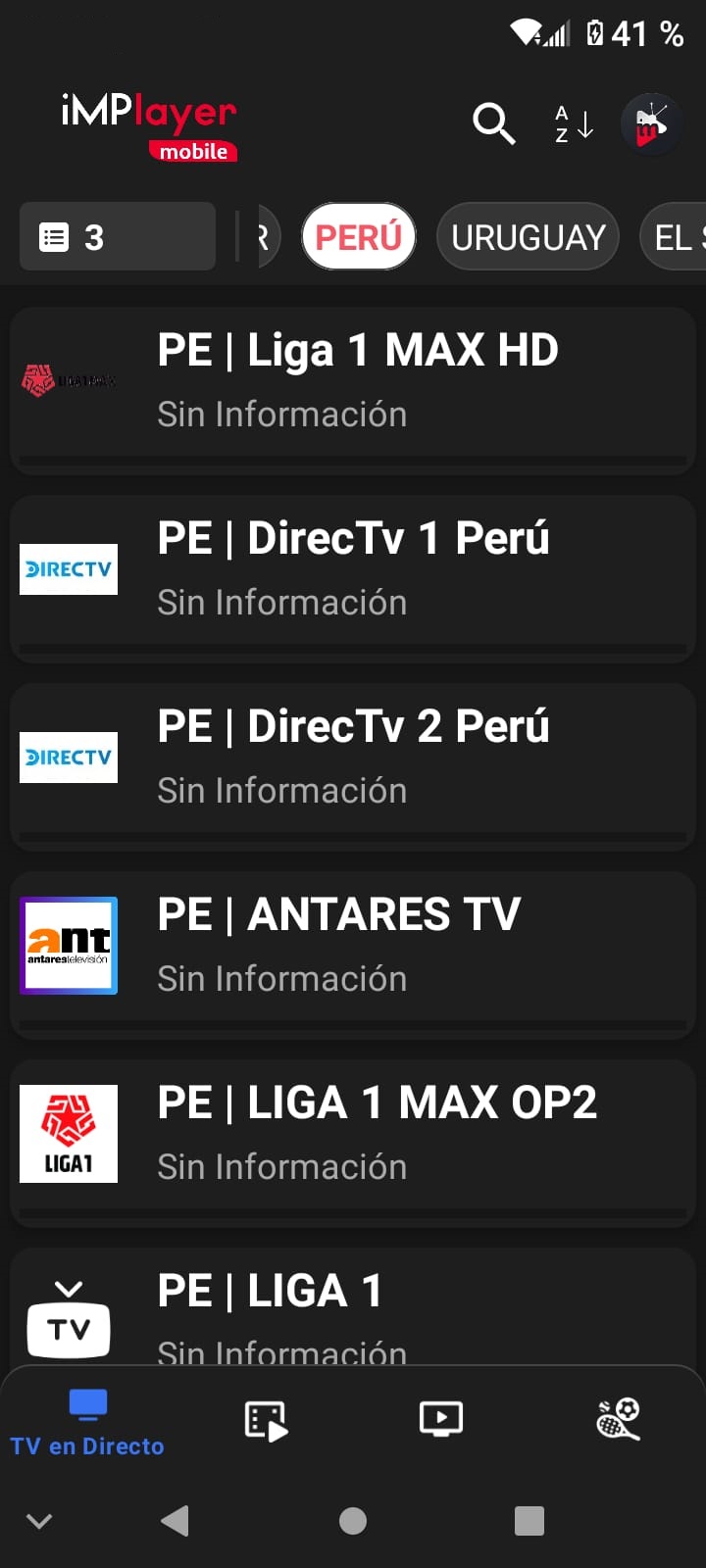The width and height of the screenshot is (706, 1568).
Task: Play PE | DirecTv 1 Perú
Action: click(x=353, y=578)
